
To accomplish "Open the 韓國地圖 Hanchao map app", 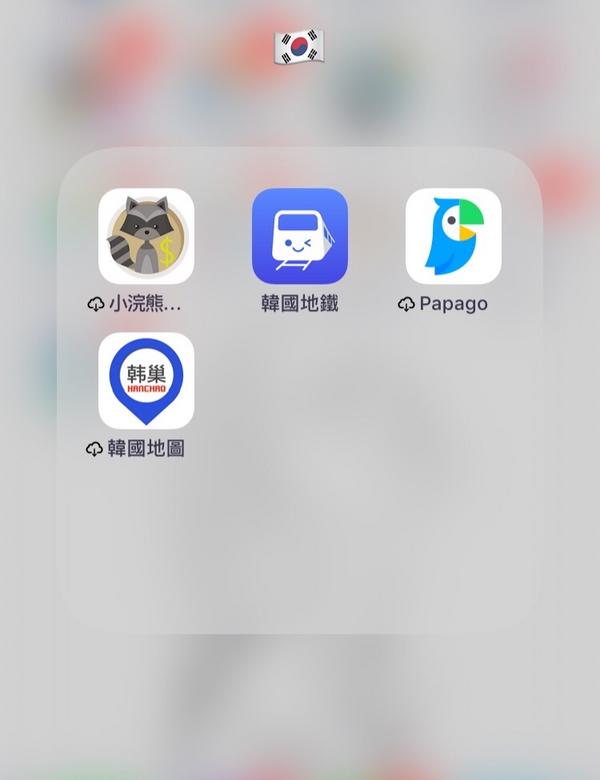I will pos(146,380).
